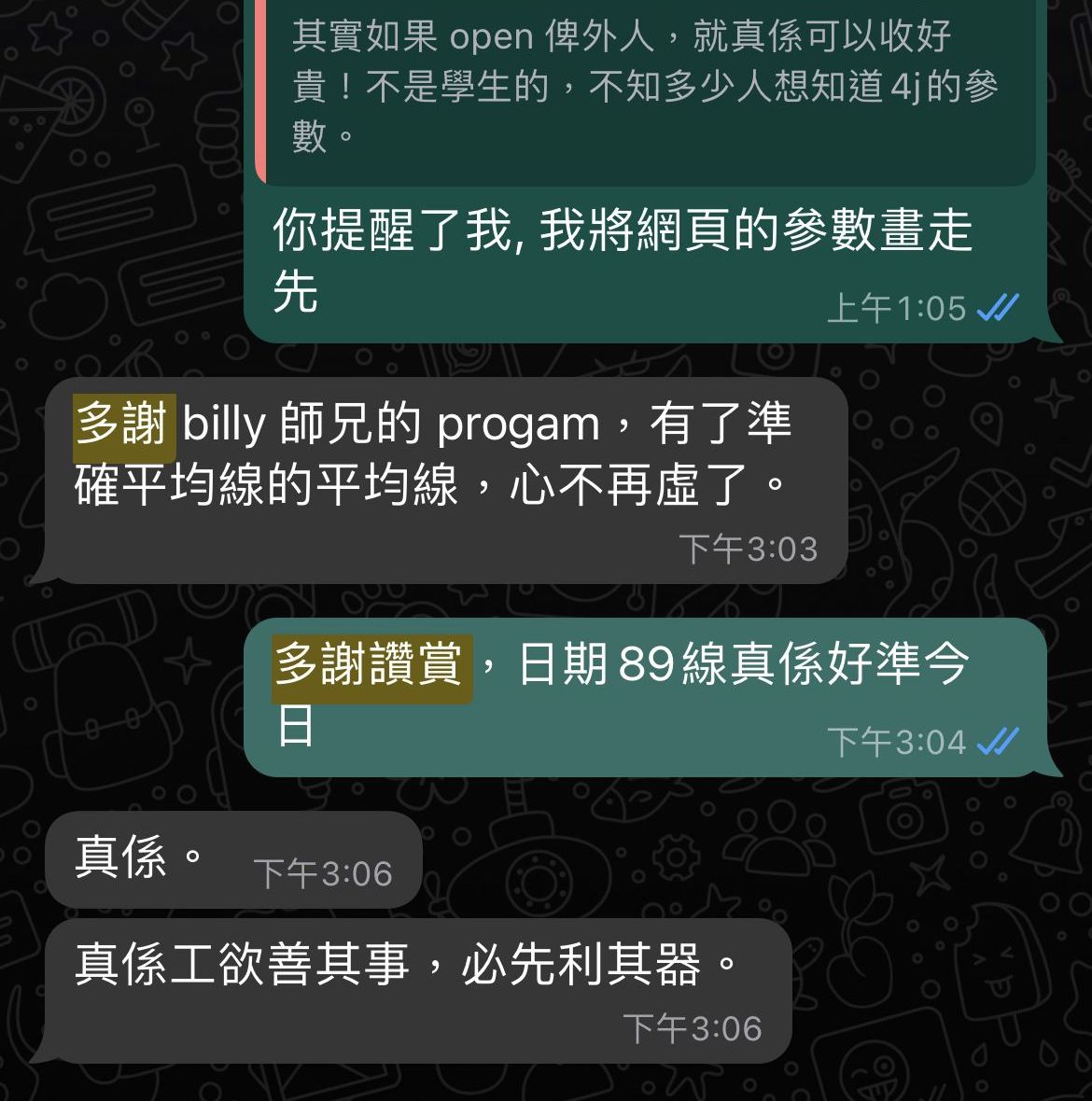This screenshot has height=1101, width=1092.
Task: Jump to the quoted message about open 俾外人
Action: tap(644, 89)
